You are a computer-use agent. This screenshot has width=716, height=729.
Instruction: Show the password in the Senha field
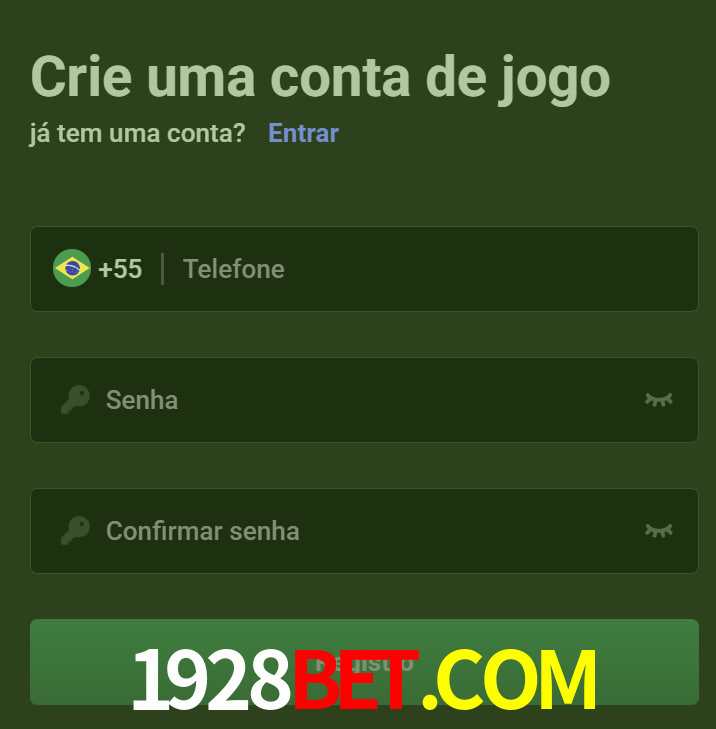click(658, 400)
